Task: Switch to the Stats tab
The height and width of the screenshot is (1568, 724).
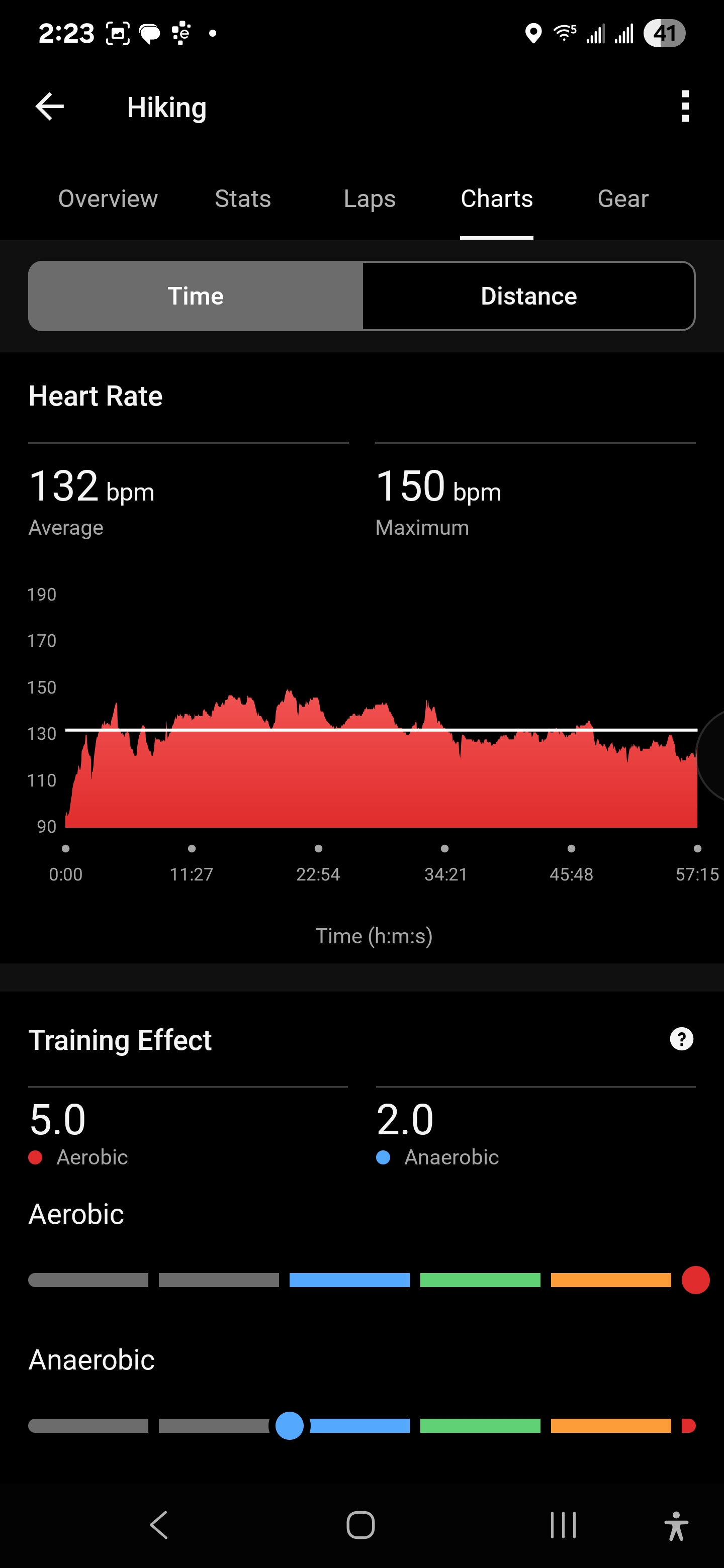Action: click(242, 199)
